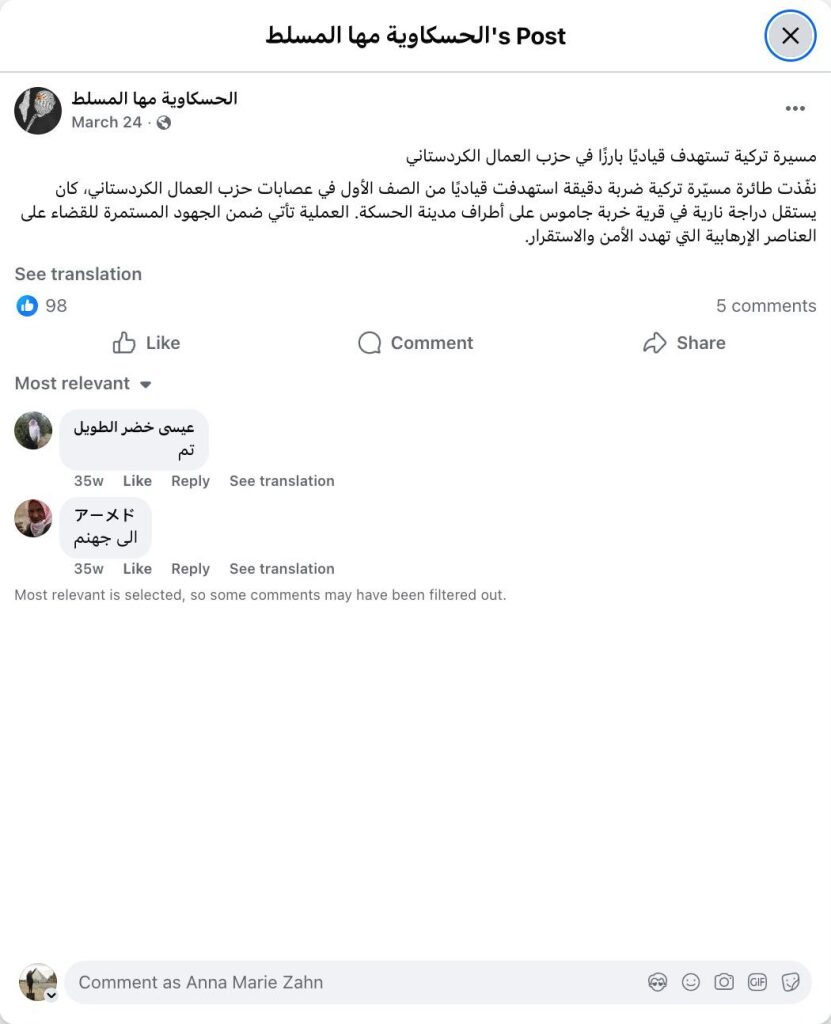Insert an emoji in the comment
831x1024 pixels.
690,982
